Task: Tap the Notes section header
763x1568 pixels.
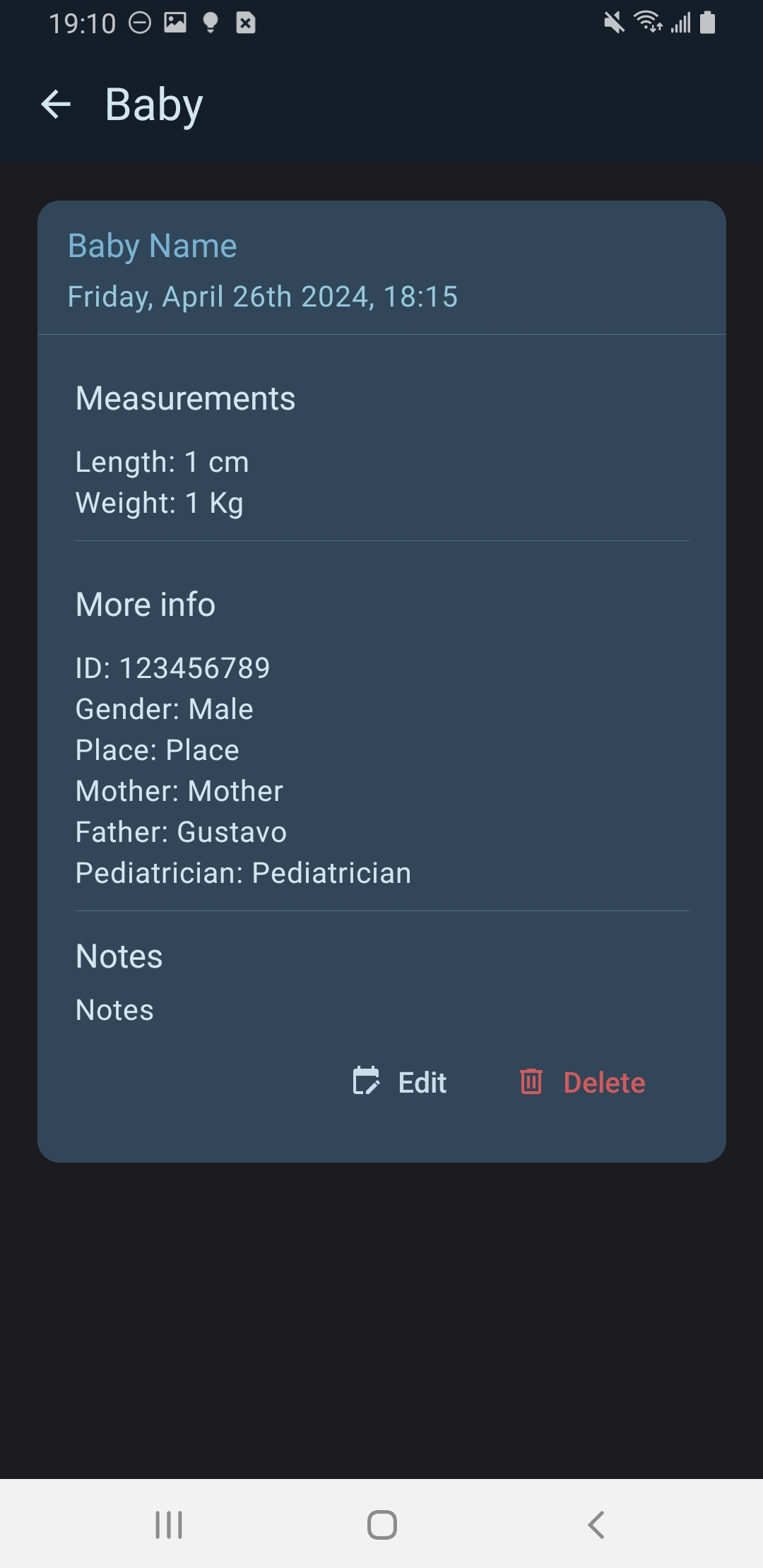Action: (x=118, y=956)
